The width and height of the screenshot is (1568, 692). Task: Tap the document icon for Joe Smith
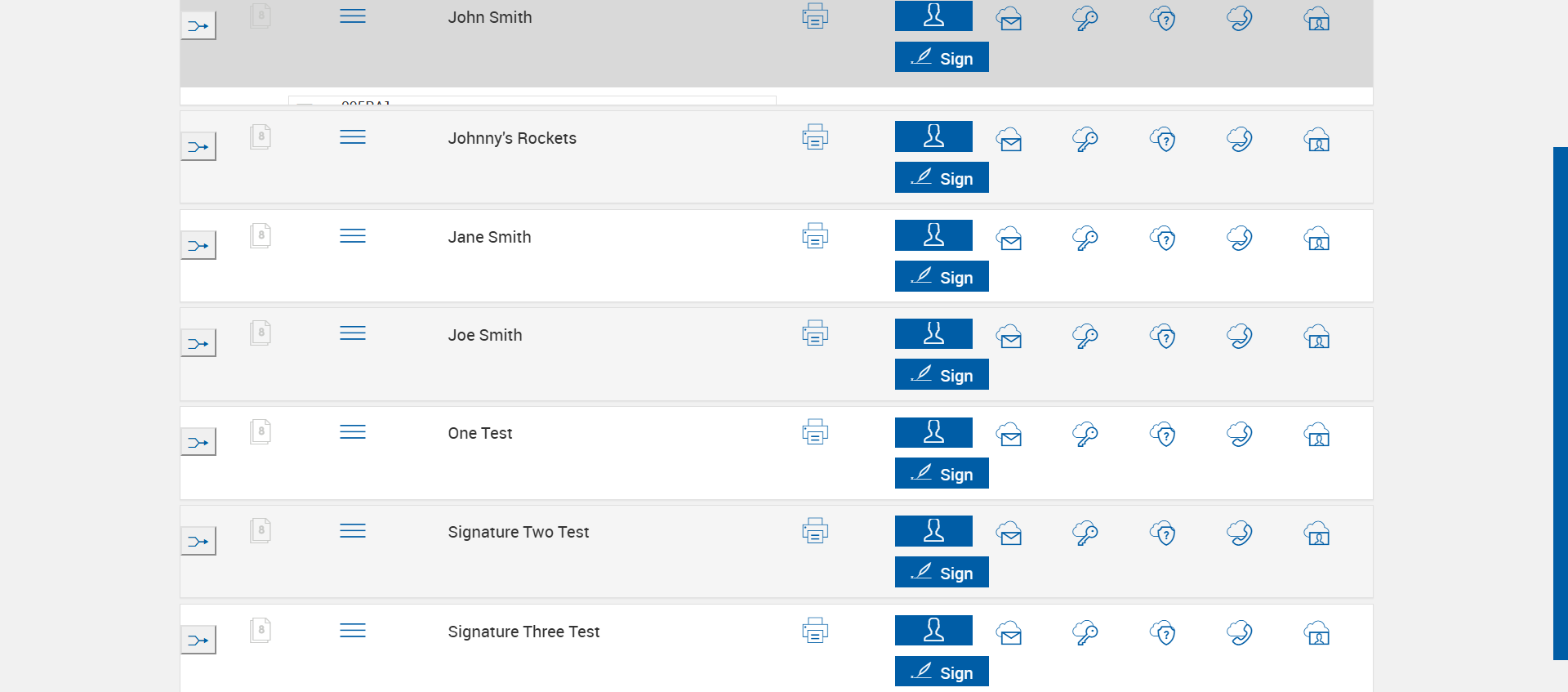tap(261, 333)
